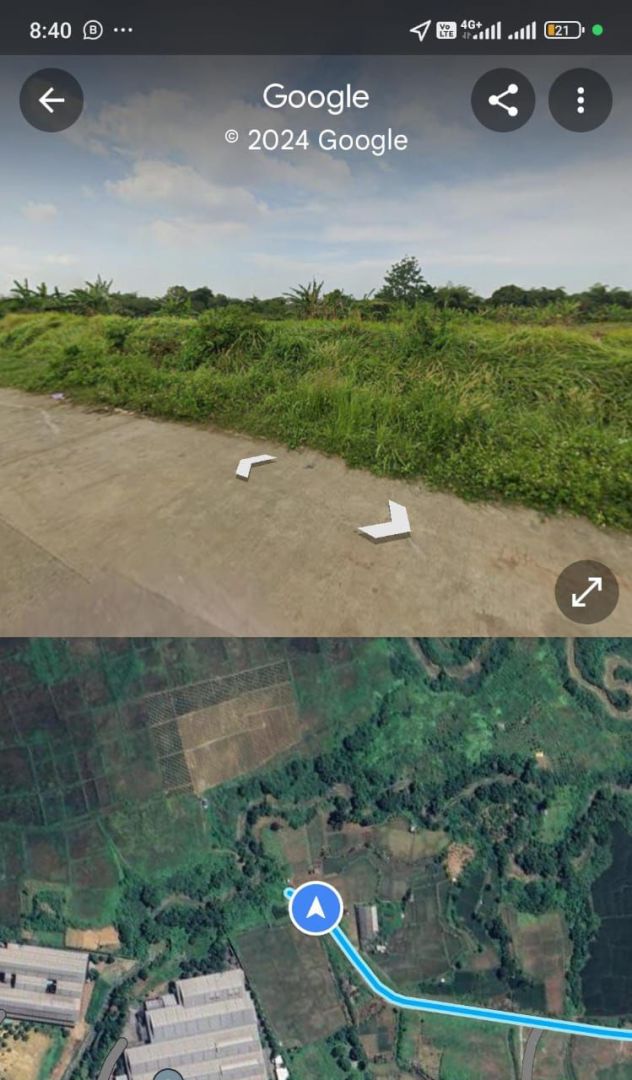Move along the road to the right
This screenshot has width=632, height=1080.
pyautogui.click(x=387, y=523)
